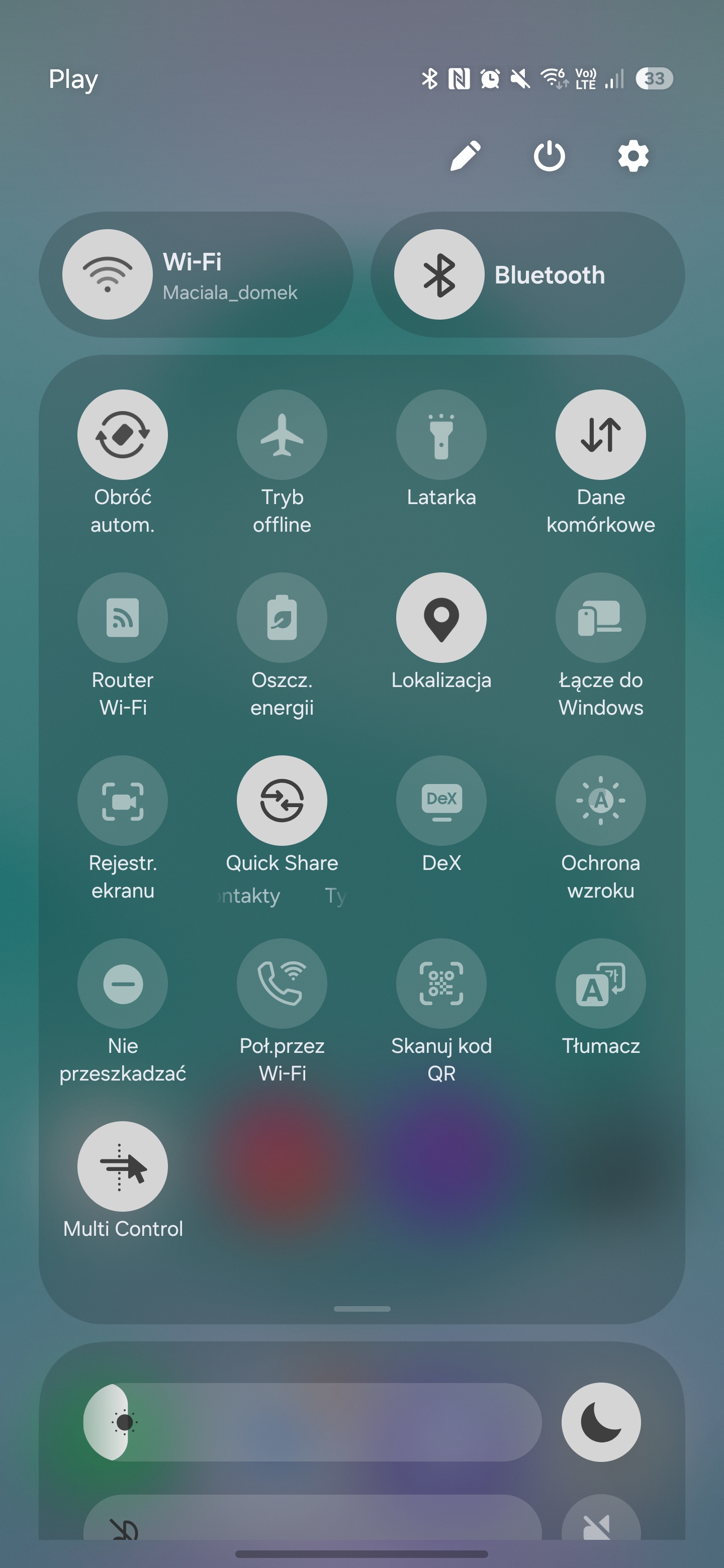Toggle dark mode moon button
Screen dimensions: 724x1568
pos(600,1422)
